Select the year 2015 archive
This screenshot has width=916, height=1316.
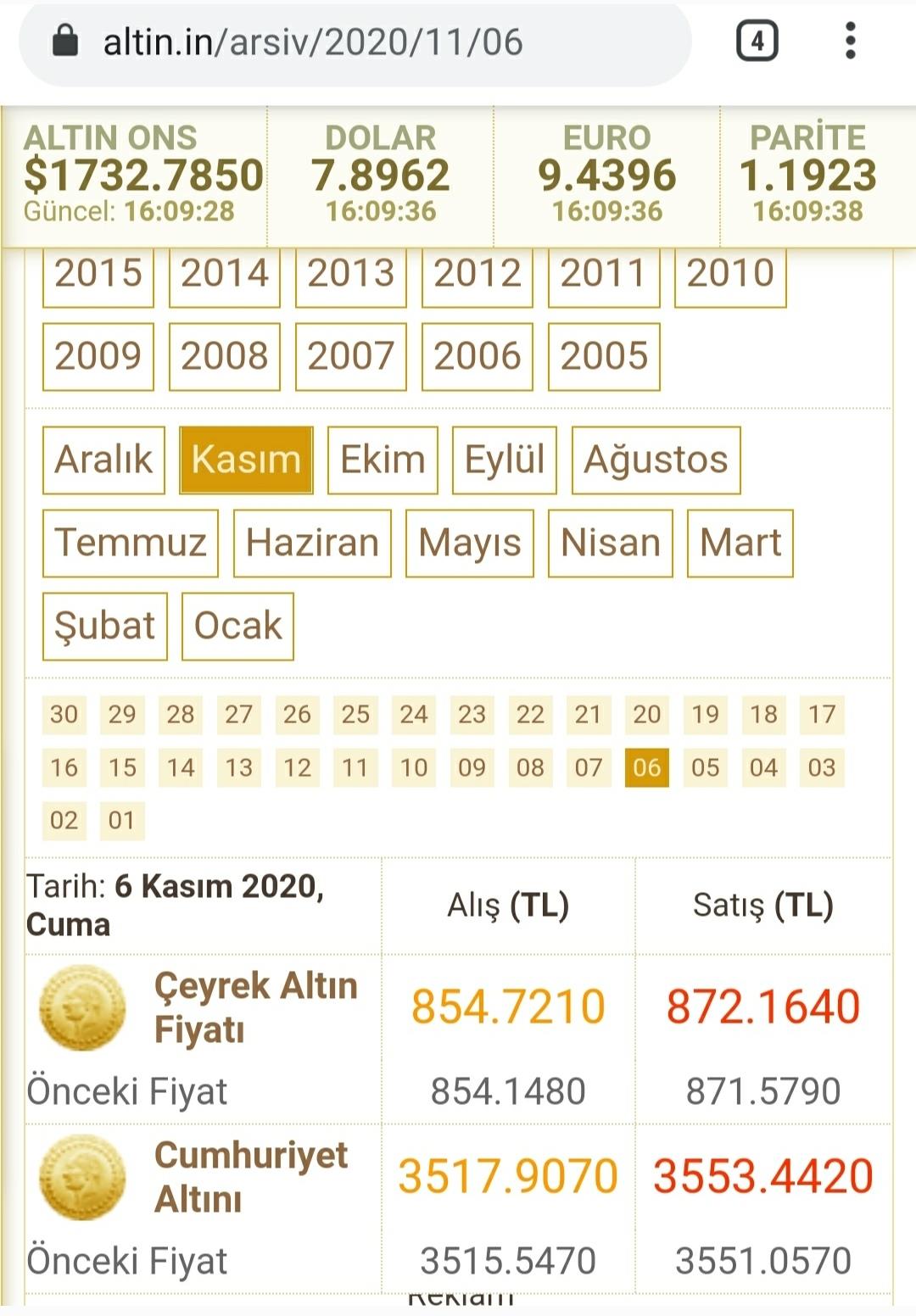(98, 274)
